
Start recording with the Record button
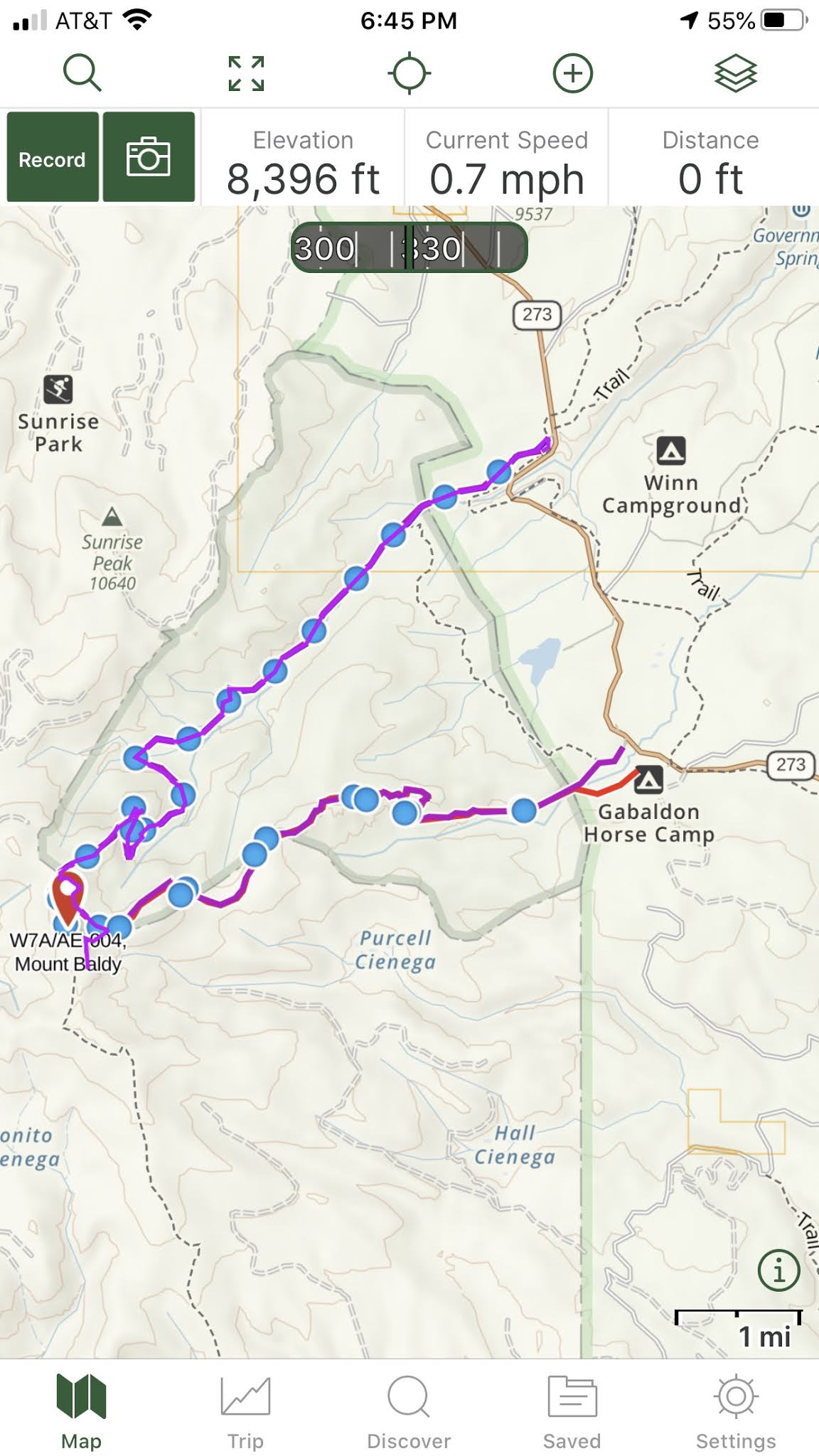53,157
